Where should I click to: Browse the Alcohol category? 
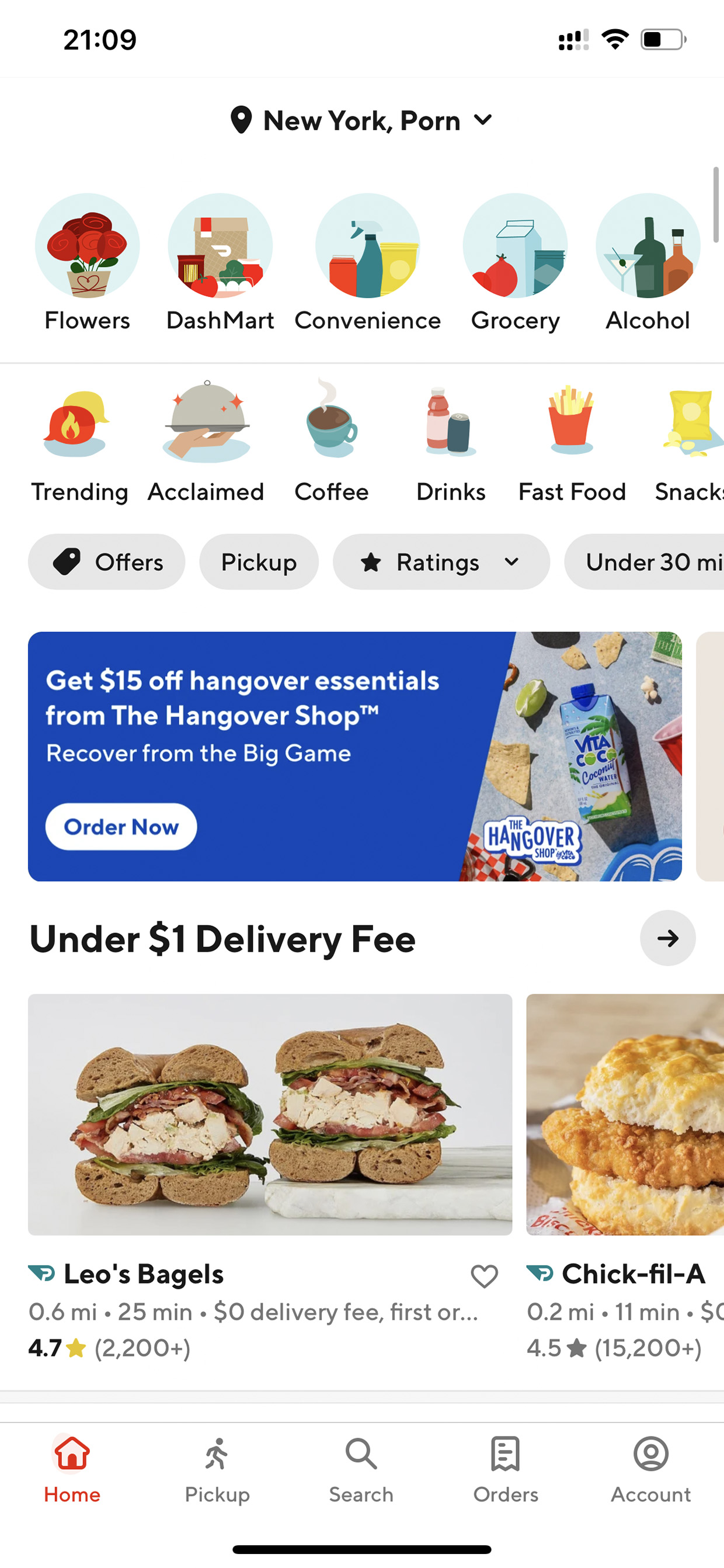pos(648,263)
